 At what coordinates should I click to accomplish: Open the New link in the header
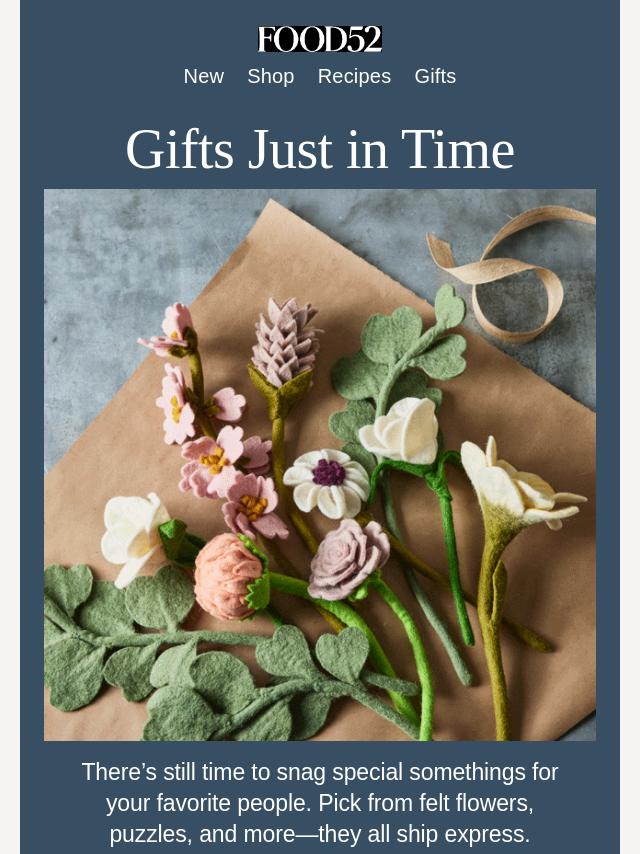203,76
